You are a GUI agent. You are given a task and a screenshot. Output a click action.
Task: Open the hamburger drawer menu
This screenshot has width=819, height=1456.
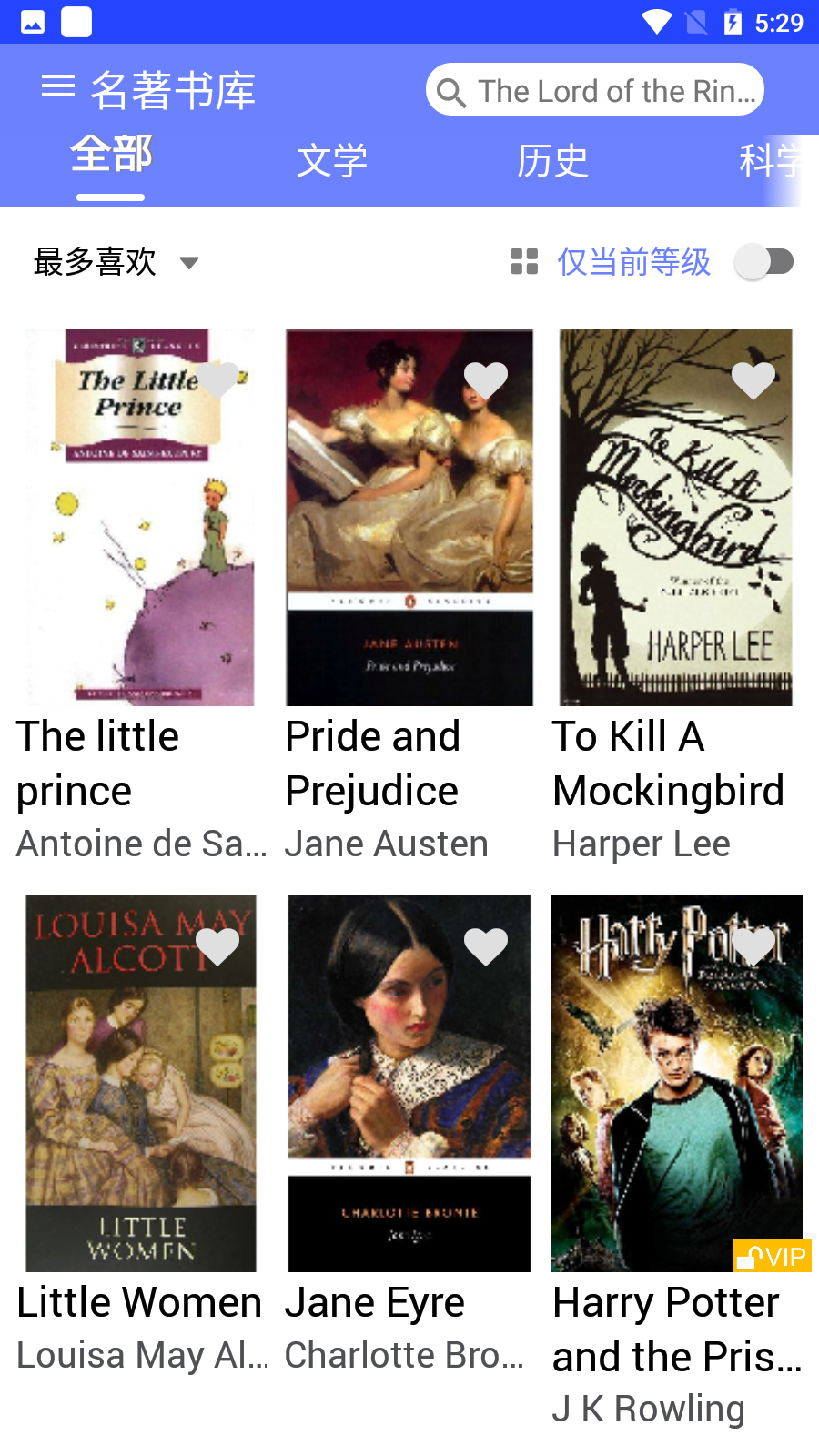58,87
